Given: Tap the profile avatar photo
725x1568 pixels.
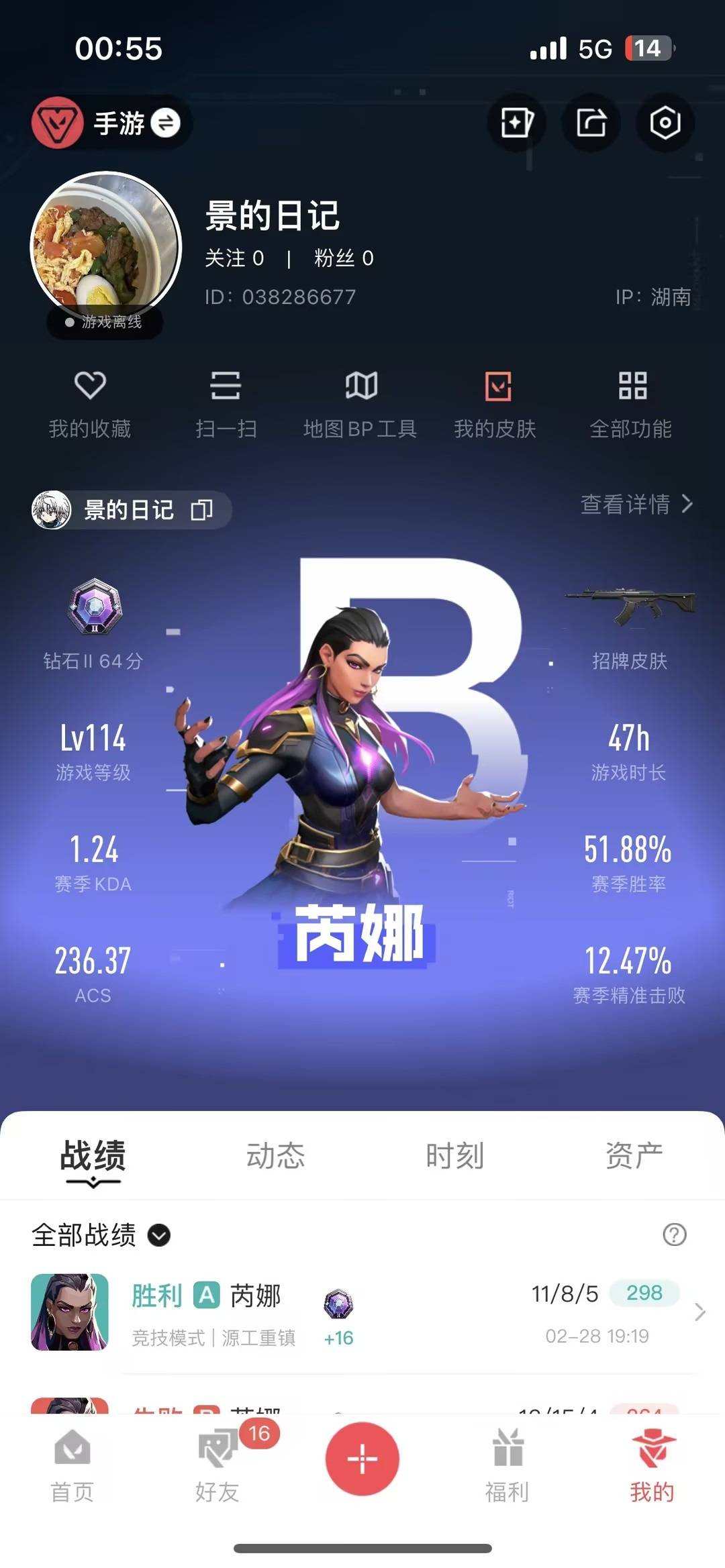Looking at the screenshot, I should 105,244.
